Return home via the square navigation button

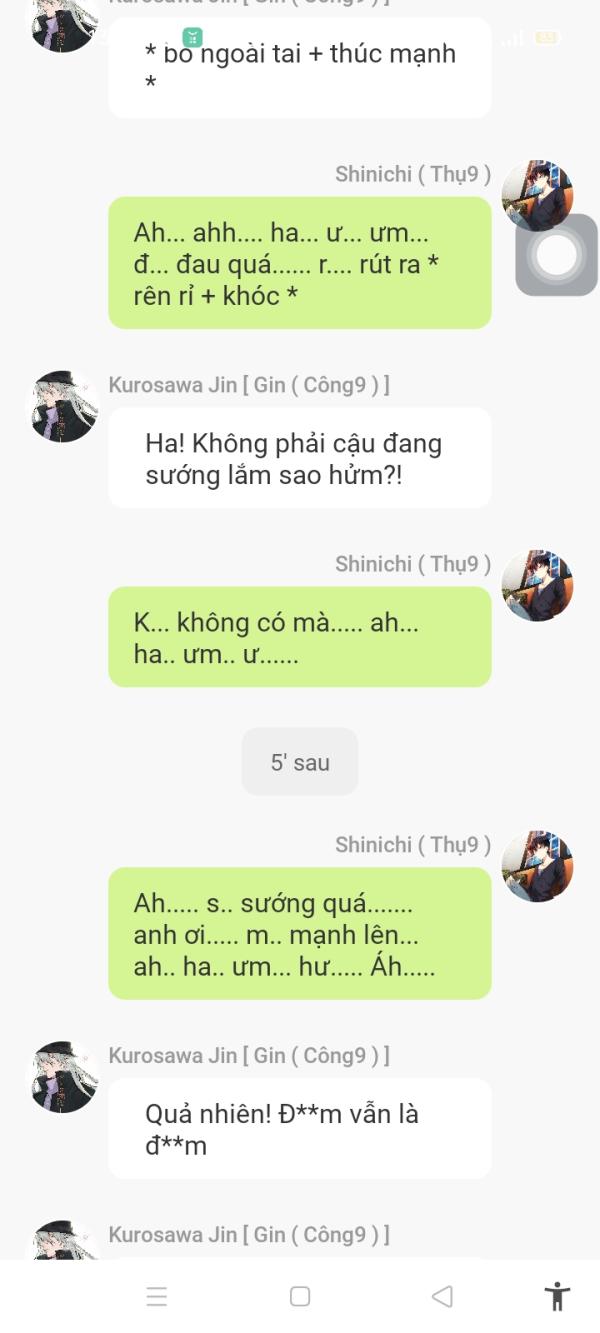tap(300, 1296)
